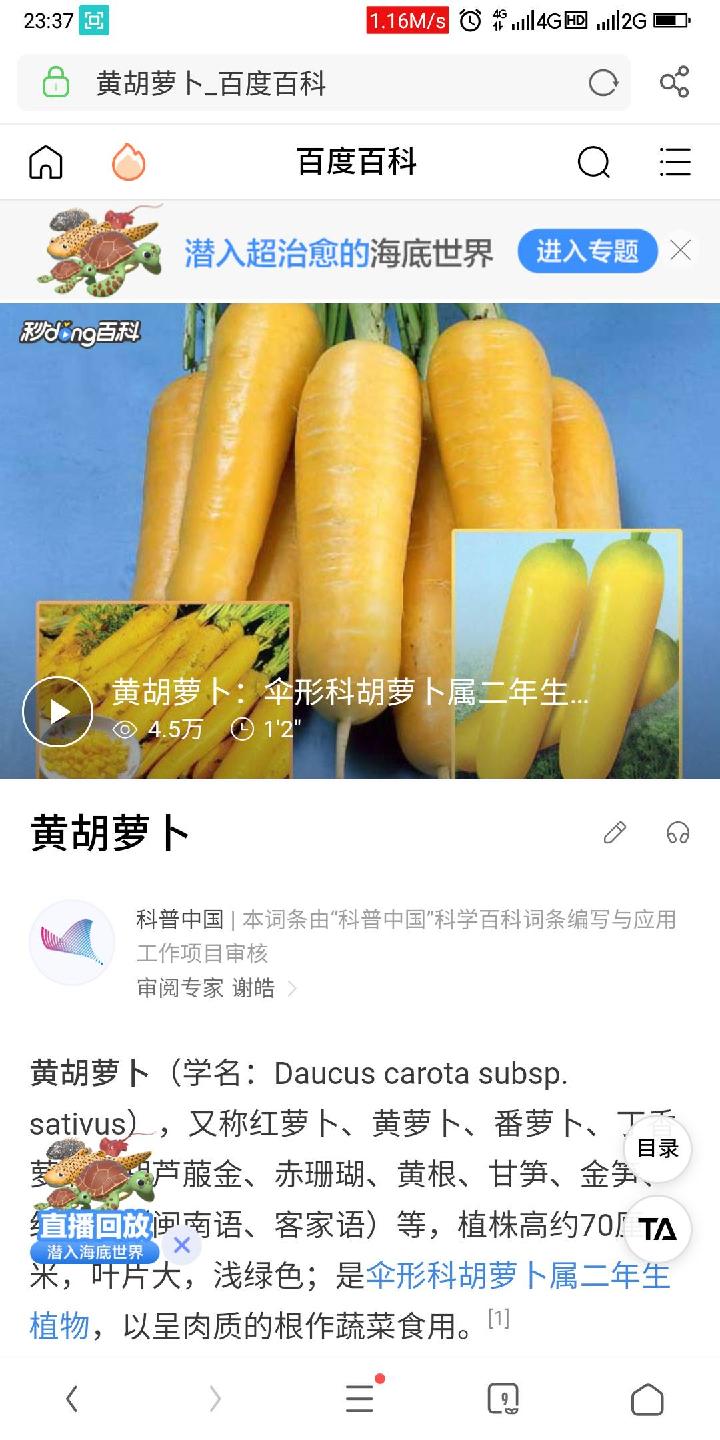The image size is (720, 1440).
Task: Edit the 黄胡萝卜 entry
Action: click(615, 832)
